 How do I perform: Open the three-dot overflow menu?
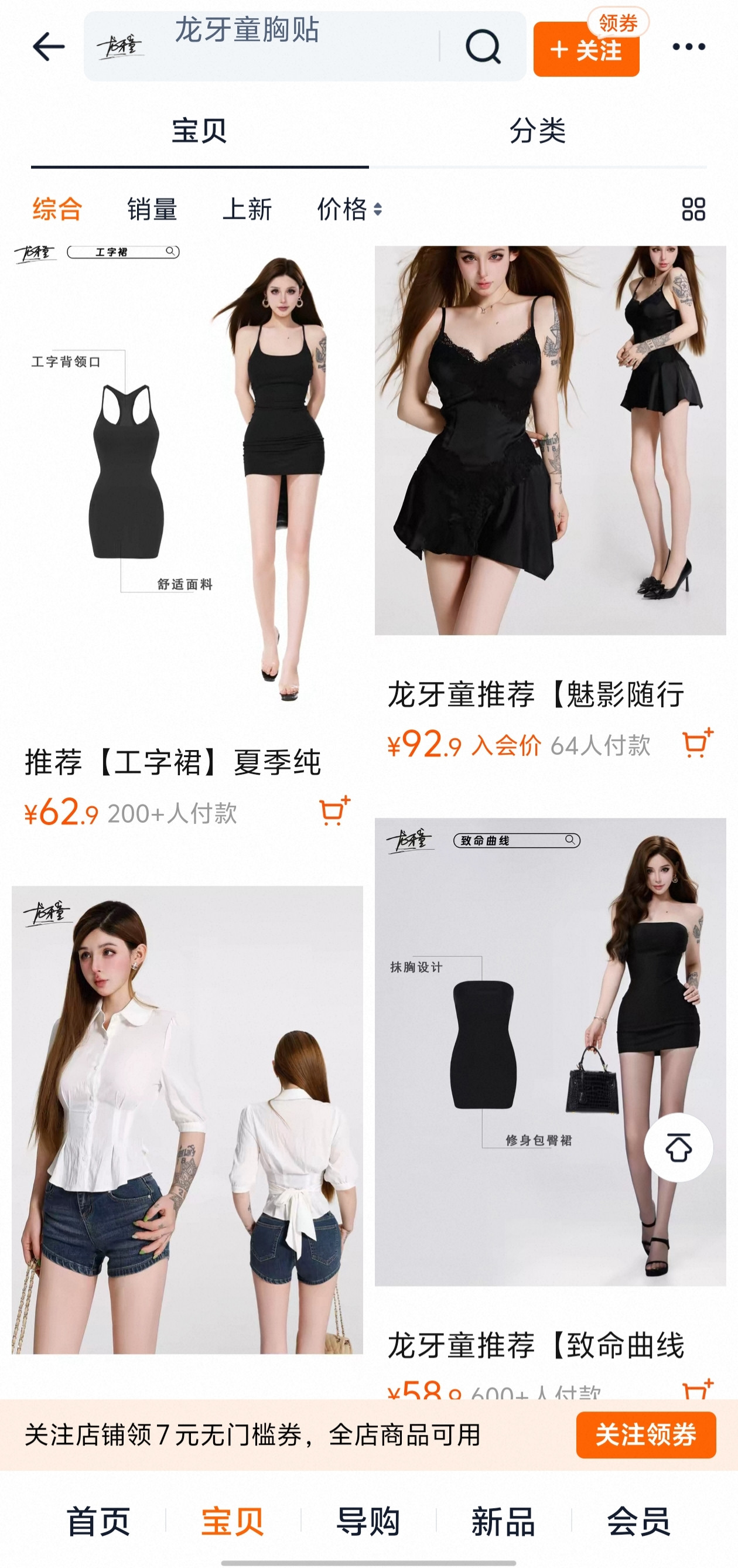(688, 47)
